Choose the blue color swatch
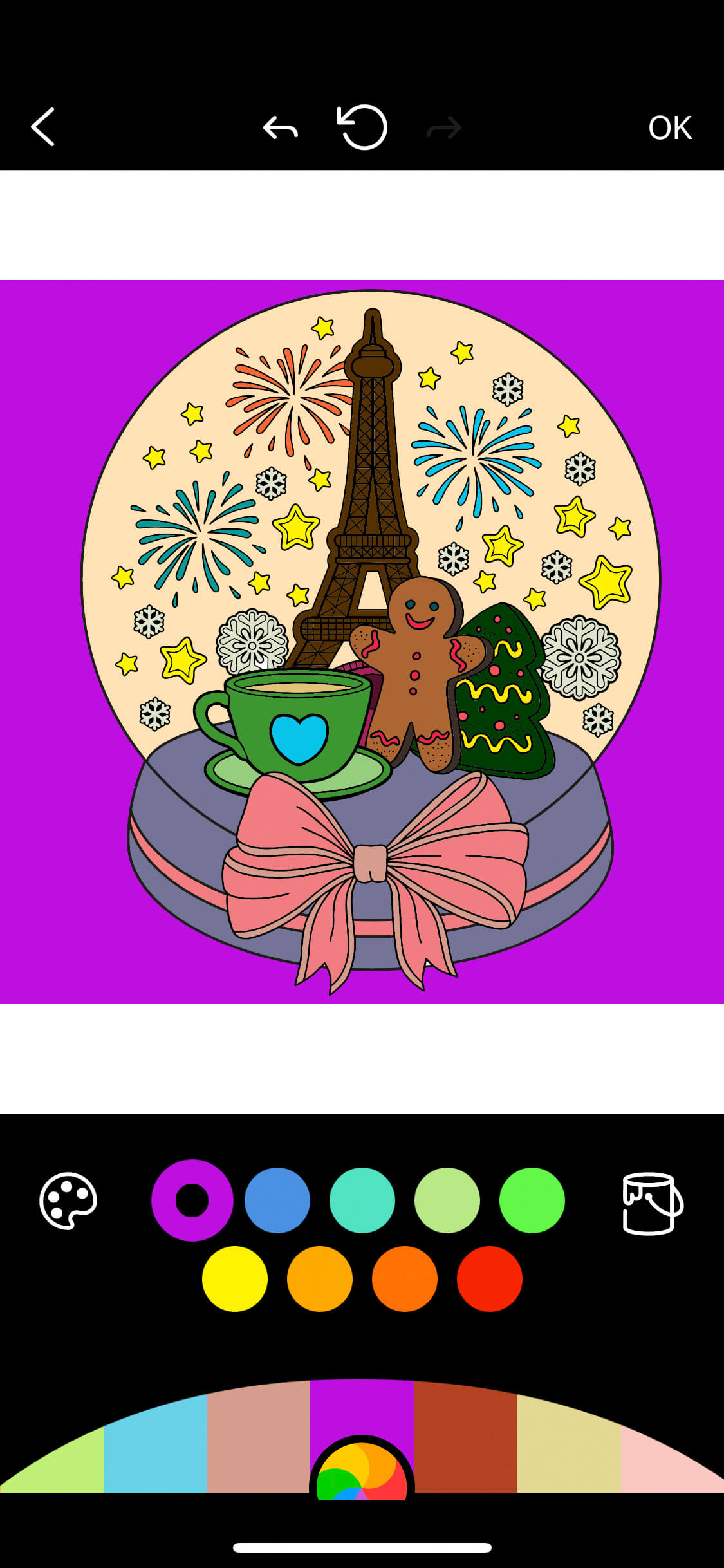 click(x=277, y=1200)
